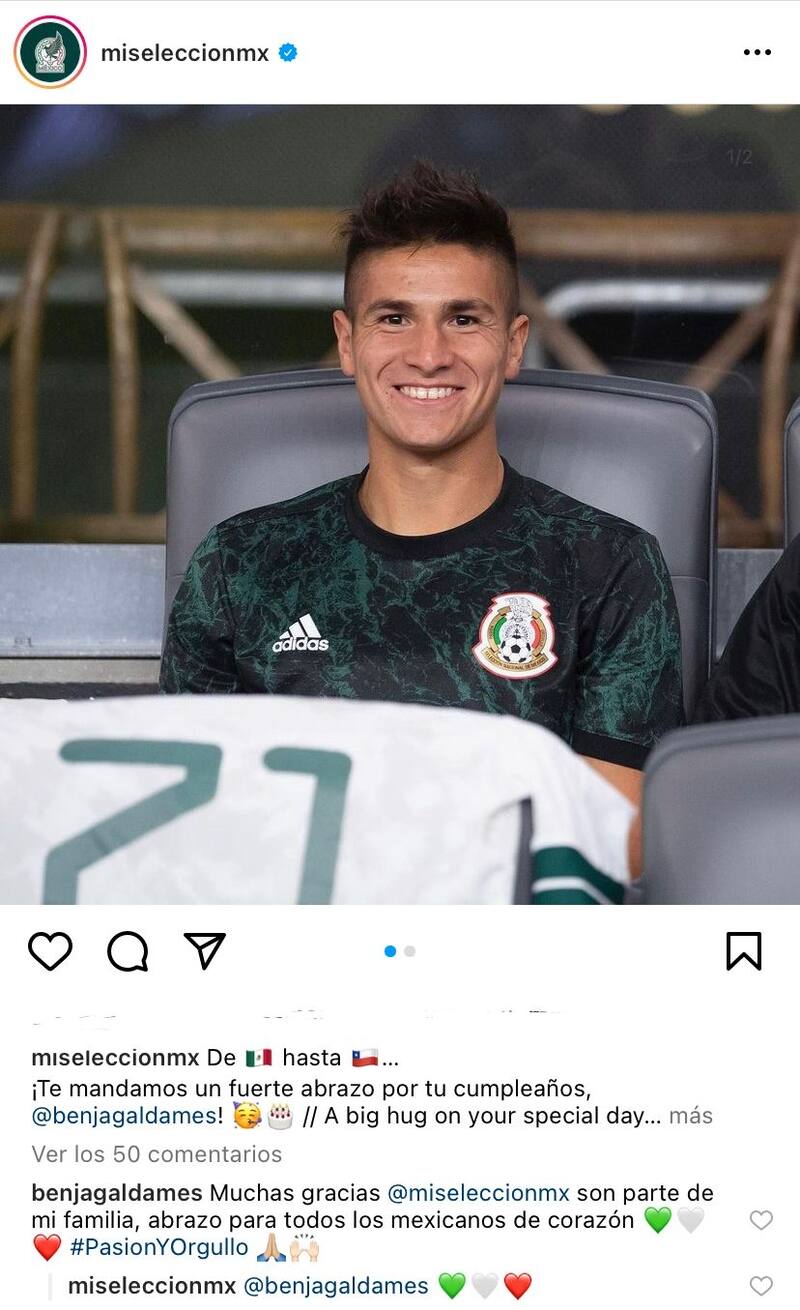Viewport: 800px width, 1310px height.
Task: Like this post with the heart icon
Action: coord(50,951)
